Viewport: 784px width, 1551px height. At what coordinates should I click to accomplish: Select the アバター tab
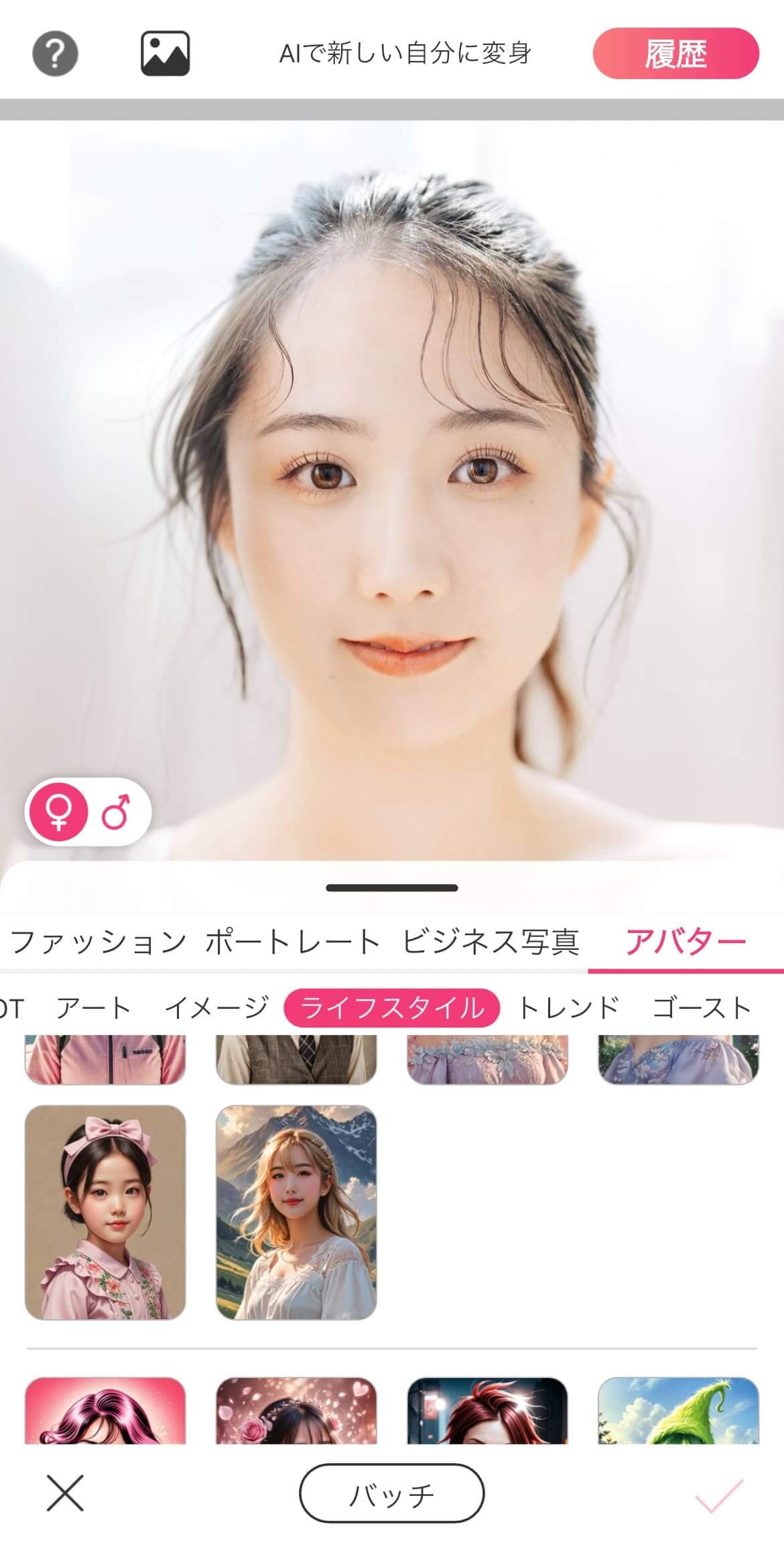[x=685, y=942]
